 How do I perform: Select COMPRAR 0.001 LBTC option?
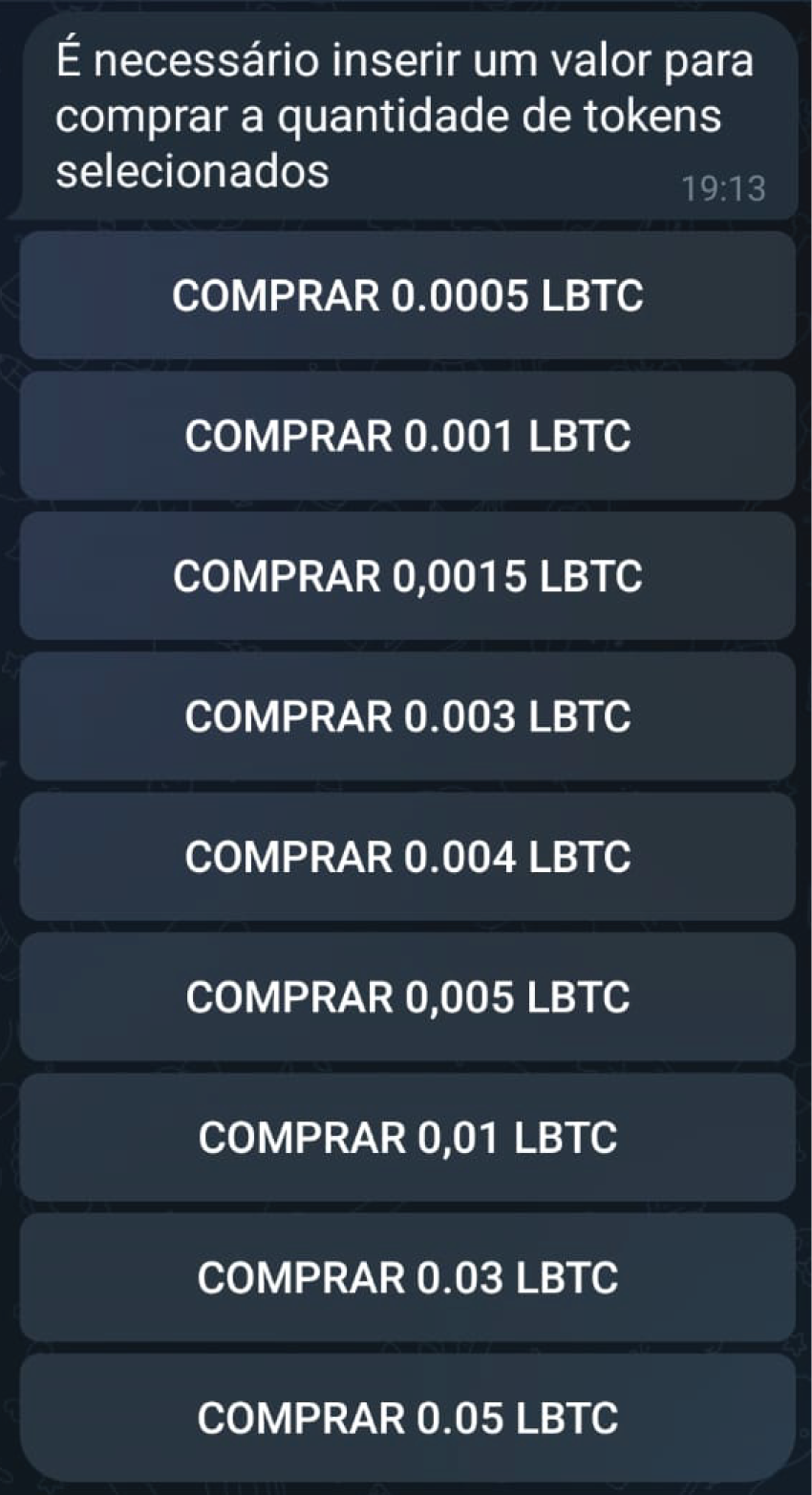click(x=407, y=437)
